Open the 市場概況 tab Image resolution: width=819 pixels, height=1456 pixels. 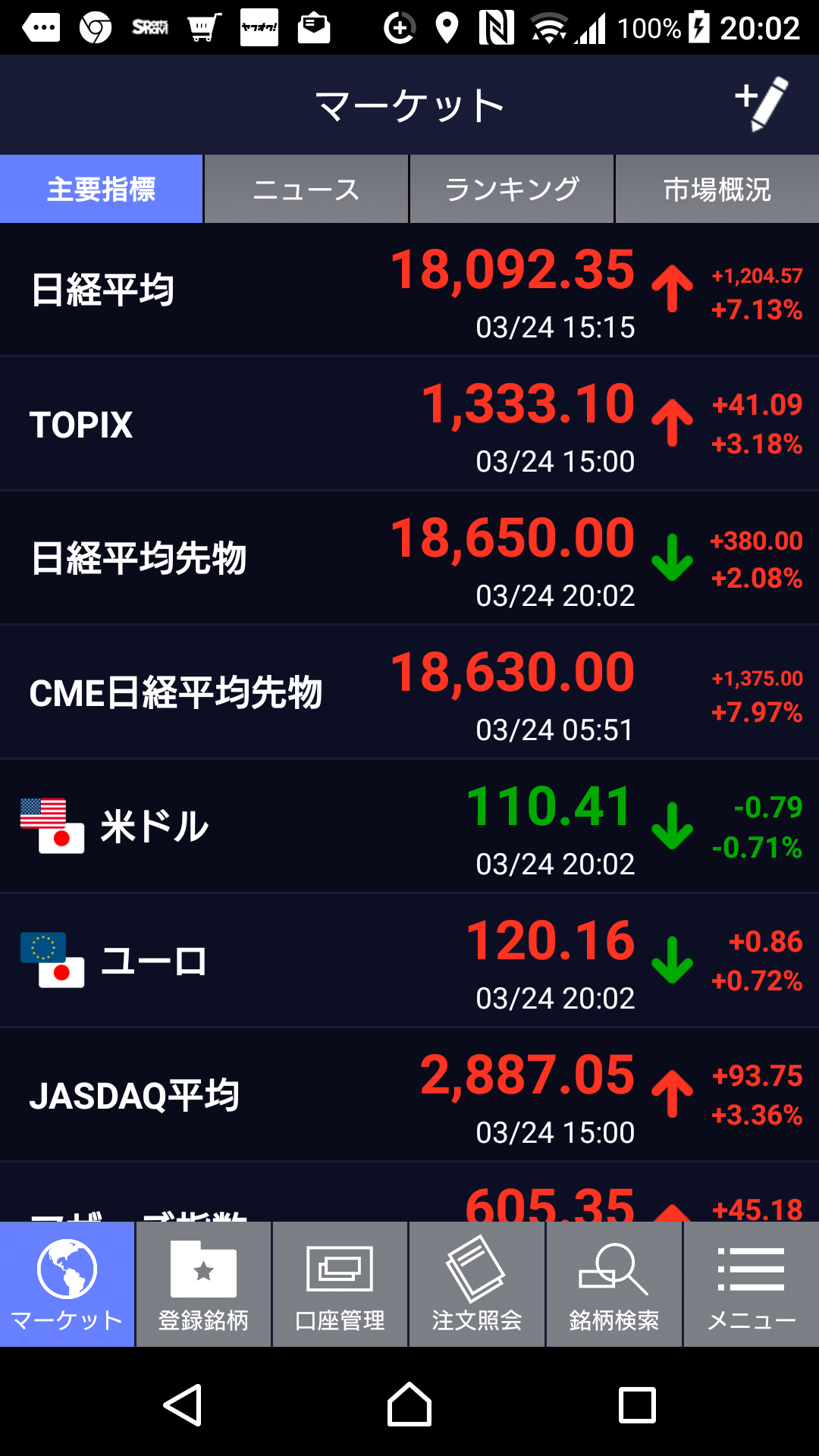[717, 189]
